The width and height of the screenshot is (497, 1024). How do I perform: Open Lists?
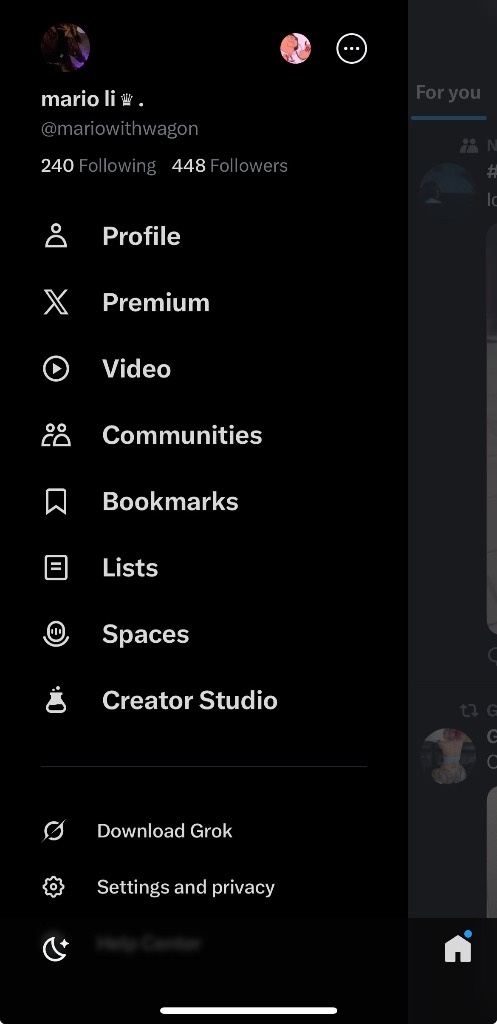tap(204, 568)
